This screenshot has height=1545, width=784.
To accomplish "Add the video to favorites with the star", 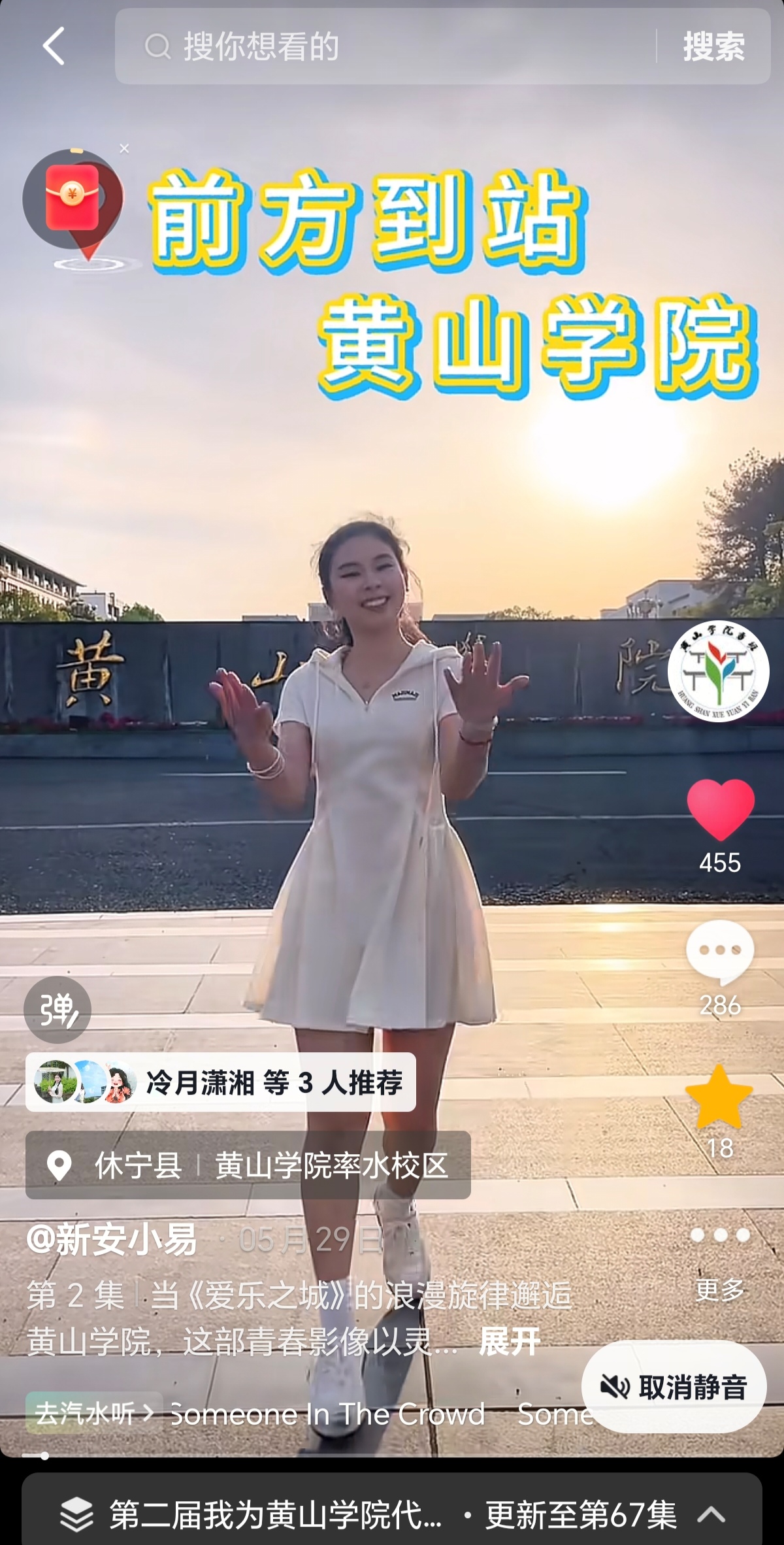I will point(719,1098).
